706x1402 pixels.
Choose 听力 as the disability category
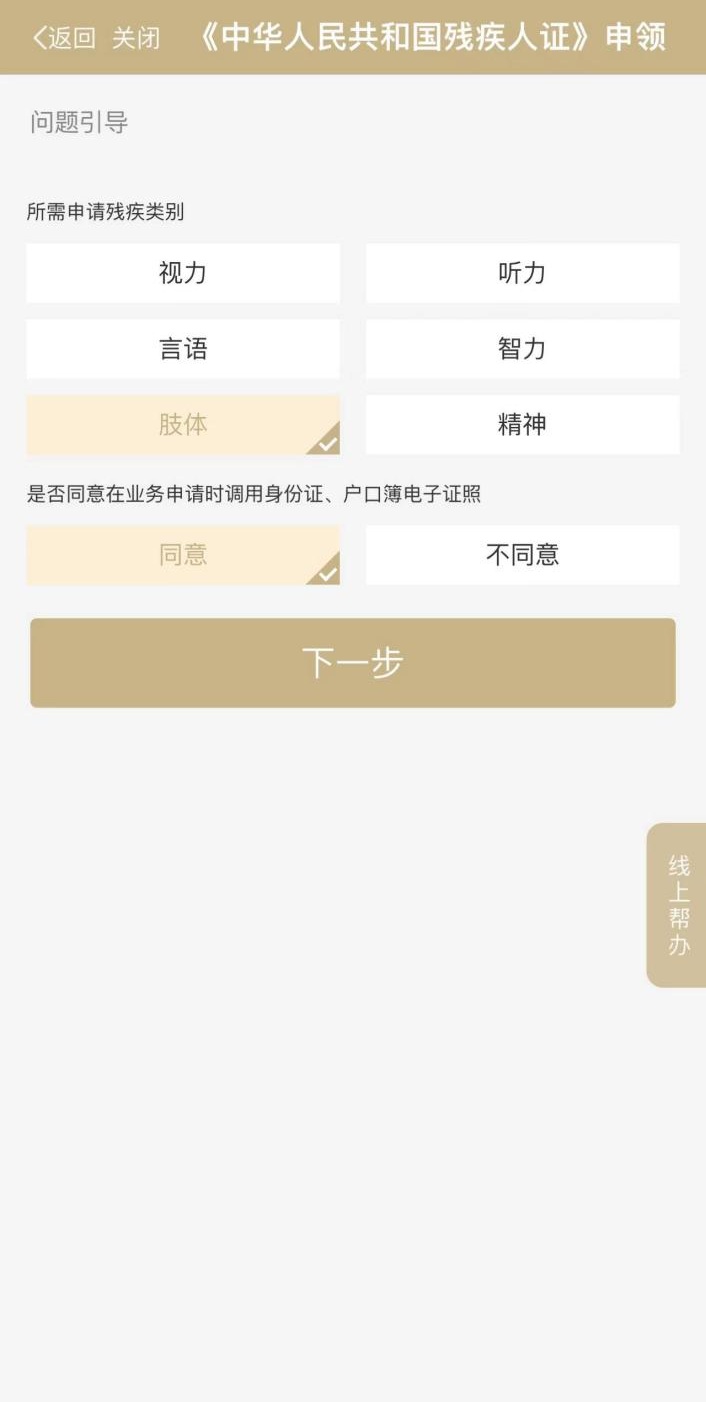pos(522,273)
